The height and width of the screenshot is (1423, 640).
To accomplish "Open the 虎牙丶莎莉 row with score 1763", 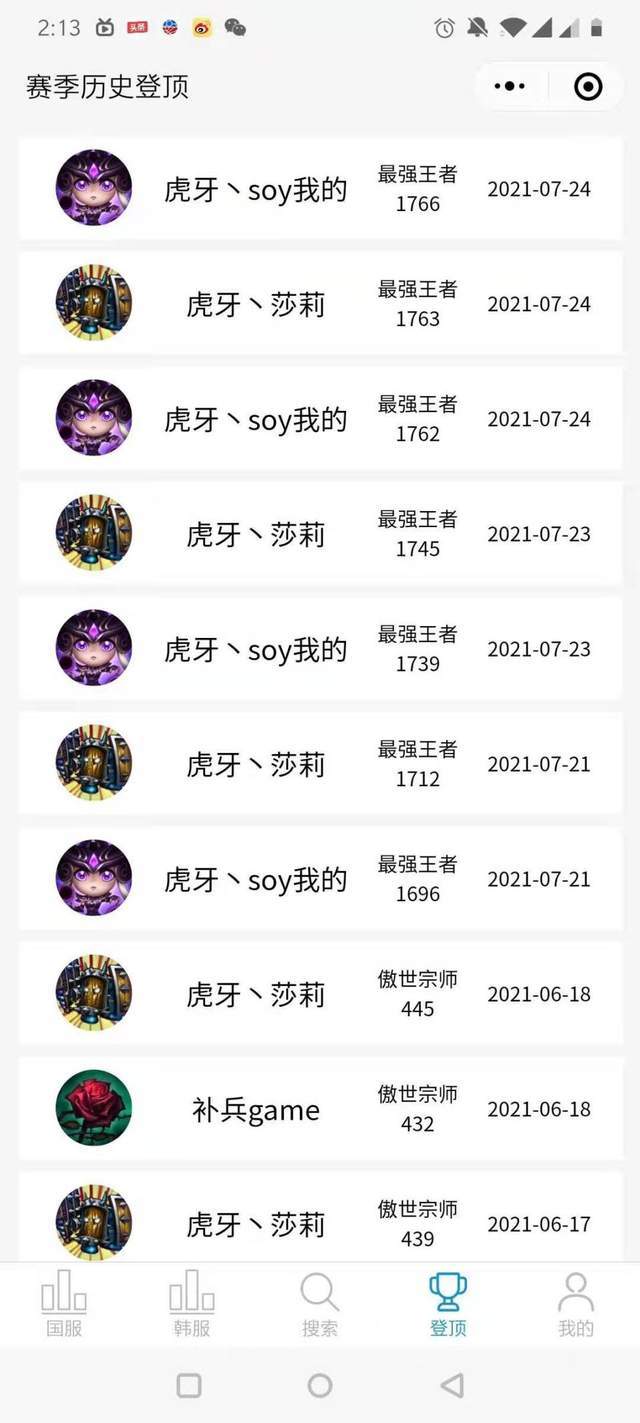I will tap(320, 304).
